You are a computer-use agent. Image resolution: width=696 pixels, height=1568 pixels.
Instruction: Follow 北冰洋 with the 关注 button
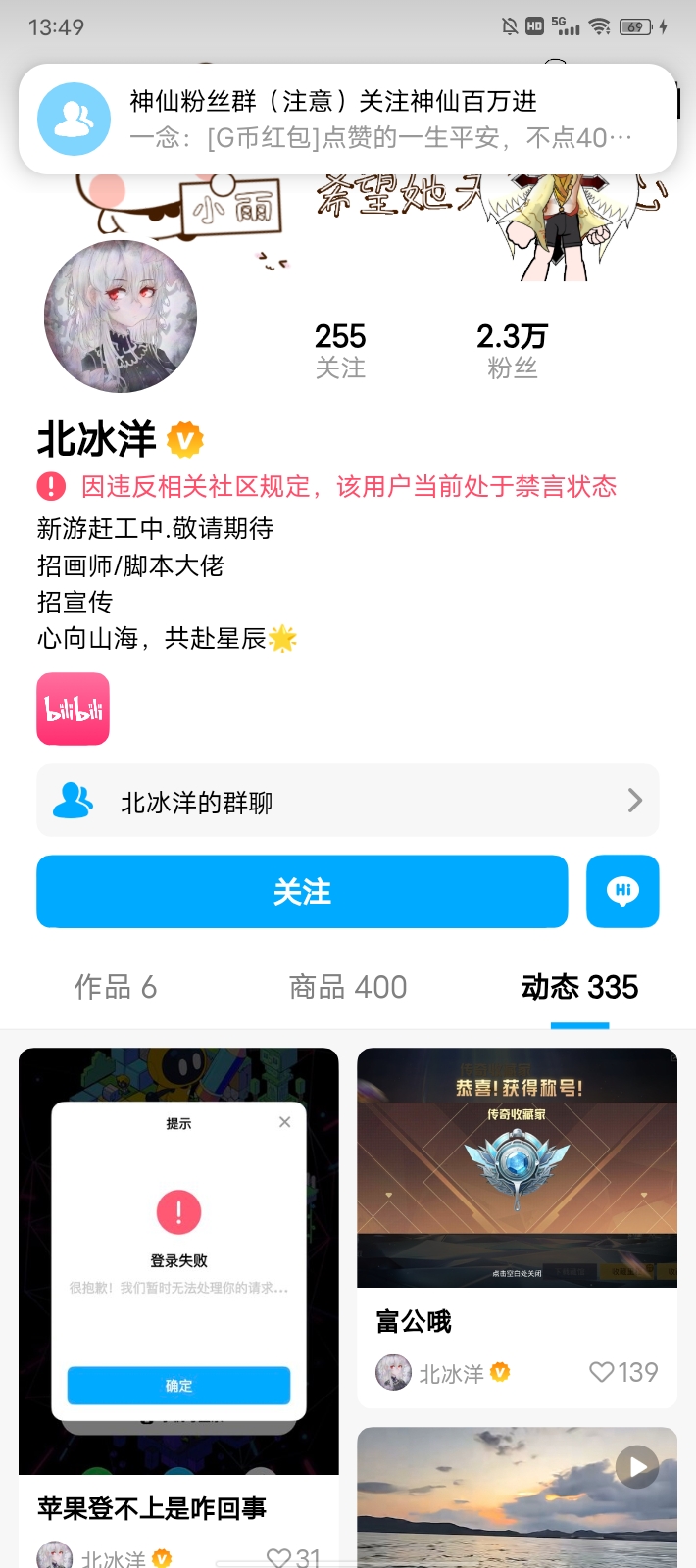pyautogui.click(x=302, y=891)
